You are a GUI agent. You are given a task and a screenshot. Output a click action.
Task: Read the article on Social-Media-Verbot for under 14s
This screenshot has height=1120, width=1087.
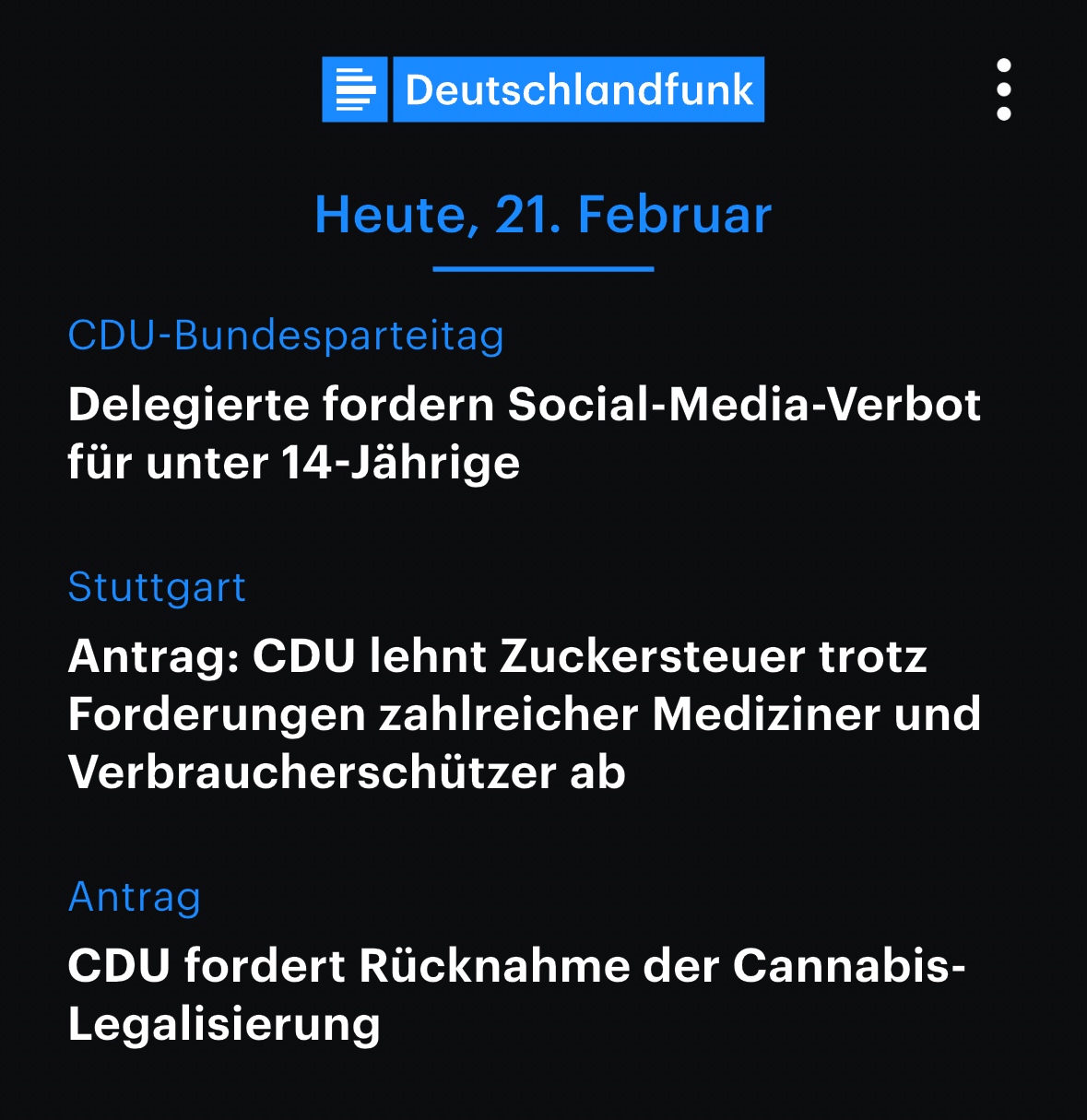(524, 432)
